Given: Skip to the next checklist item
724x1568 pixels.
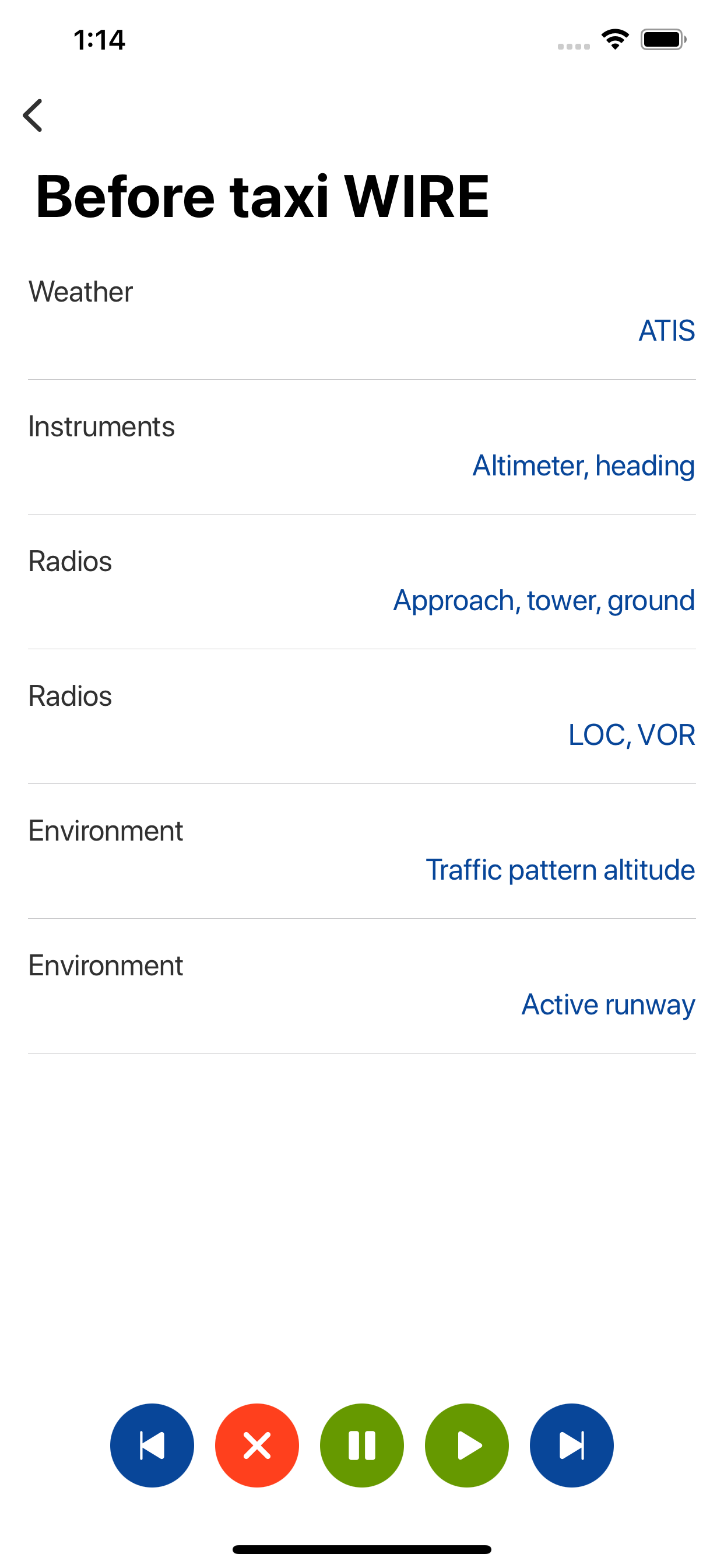Looking at the screenshot, I should coord(572,1445).
